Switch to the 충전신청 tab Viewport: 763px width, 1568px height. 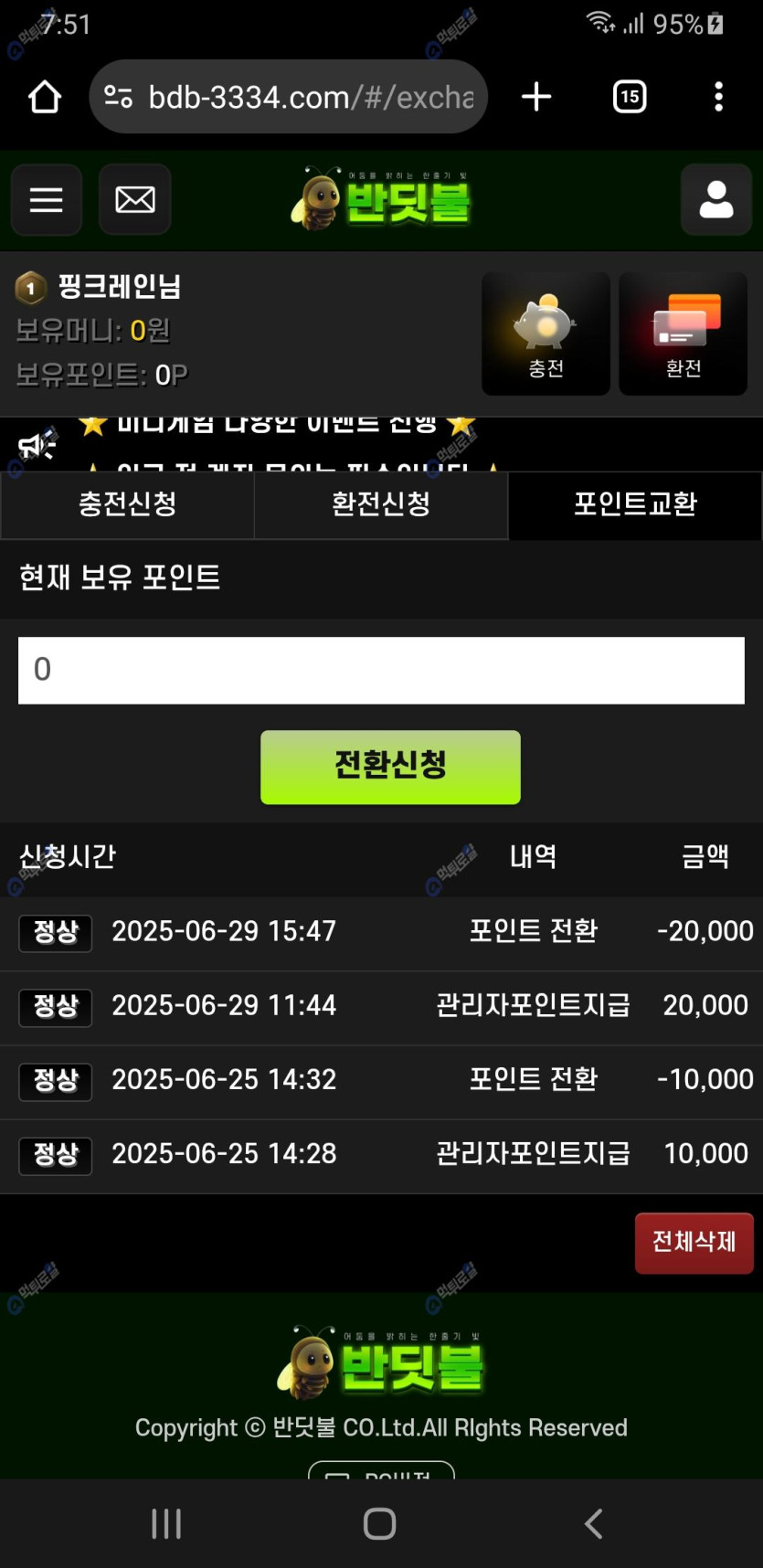(127, 504)
